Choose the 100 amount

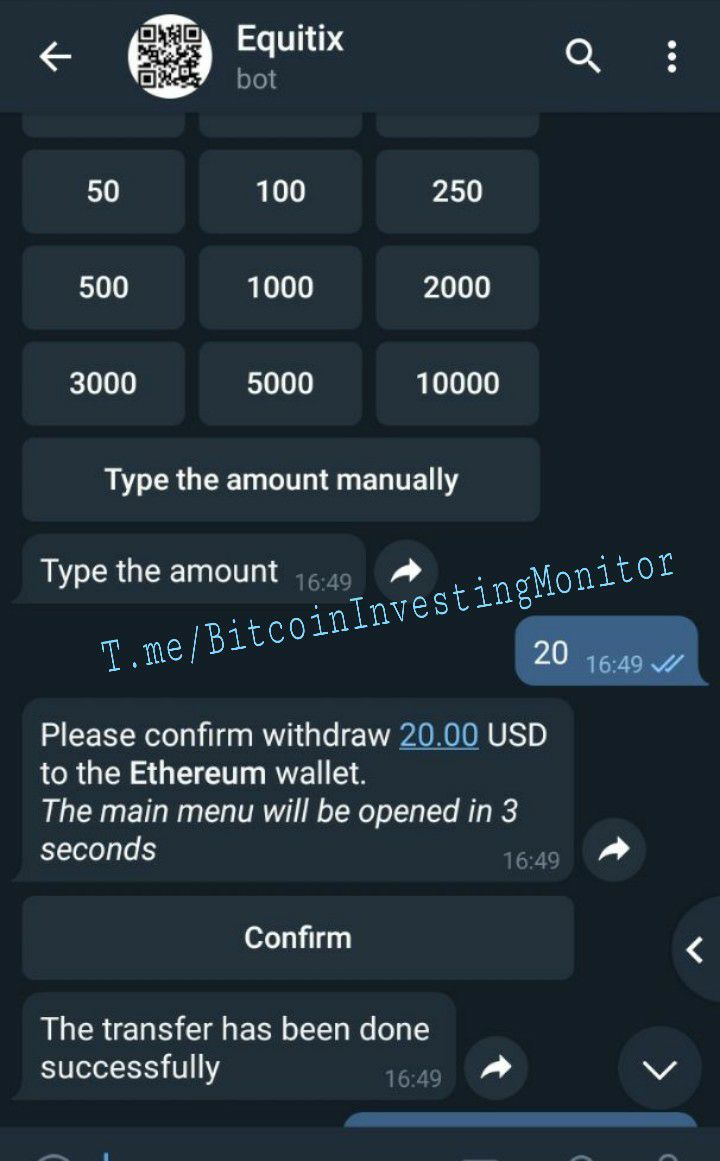(280, 191)
